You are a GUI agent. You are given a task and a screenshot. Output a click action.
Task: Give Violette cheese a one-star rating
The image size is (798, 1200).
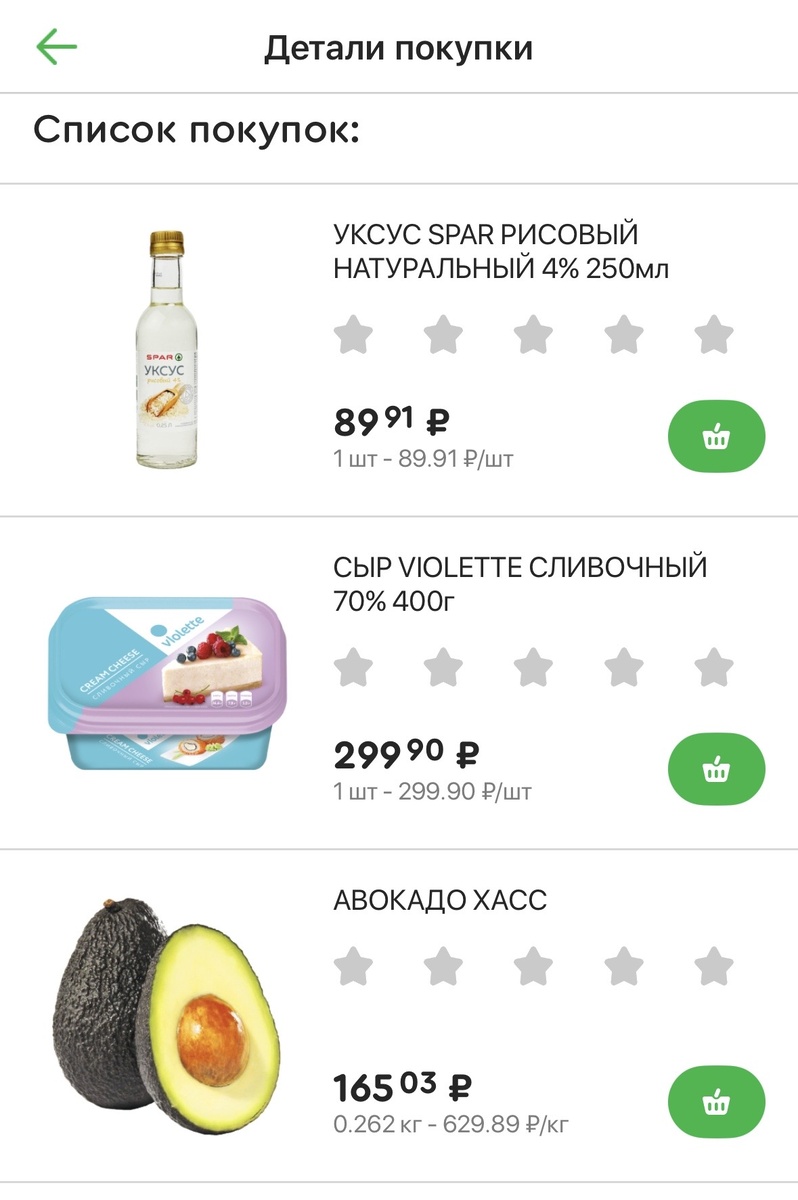[x=352, y=667]
